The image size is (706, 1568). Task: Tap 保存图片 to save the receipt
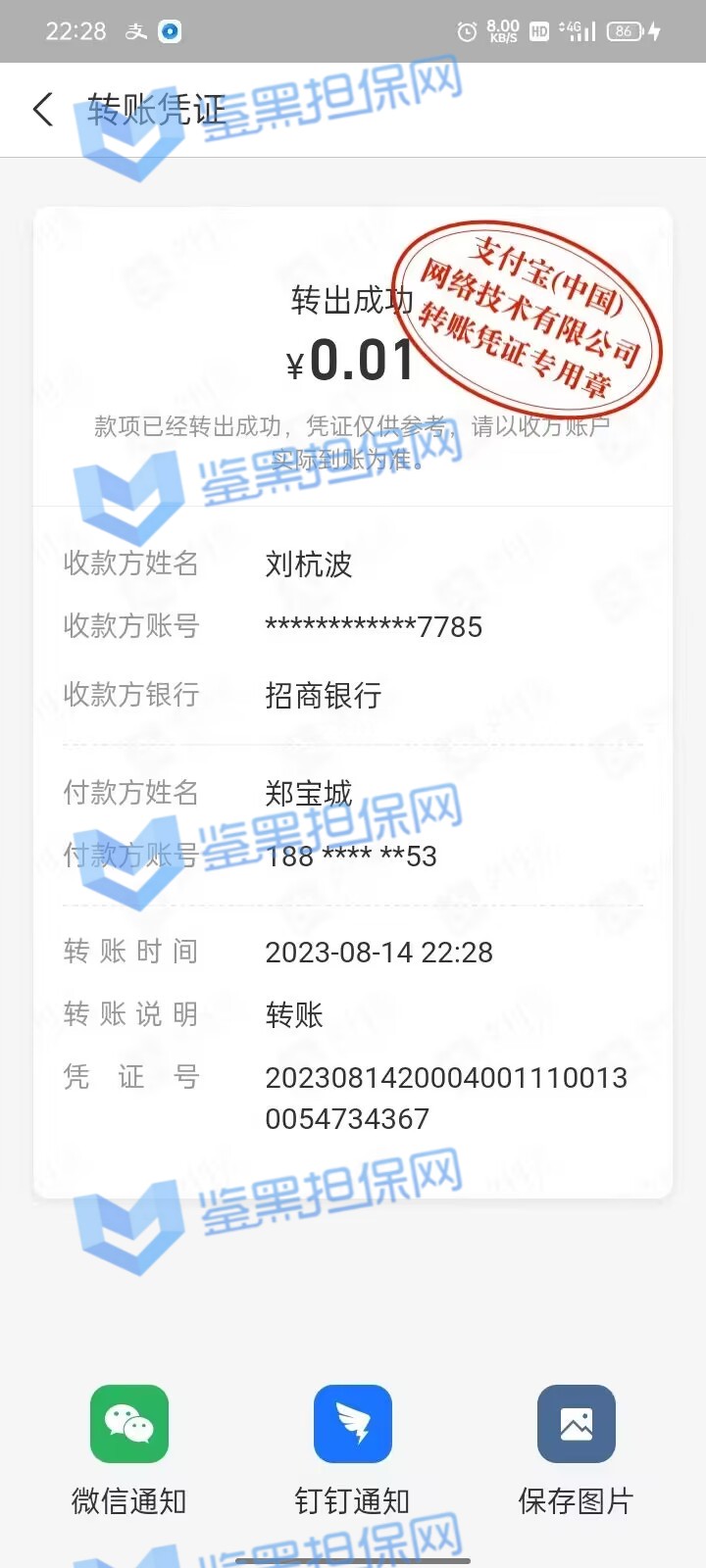[x=576, y=1424]
